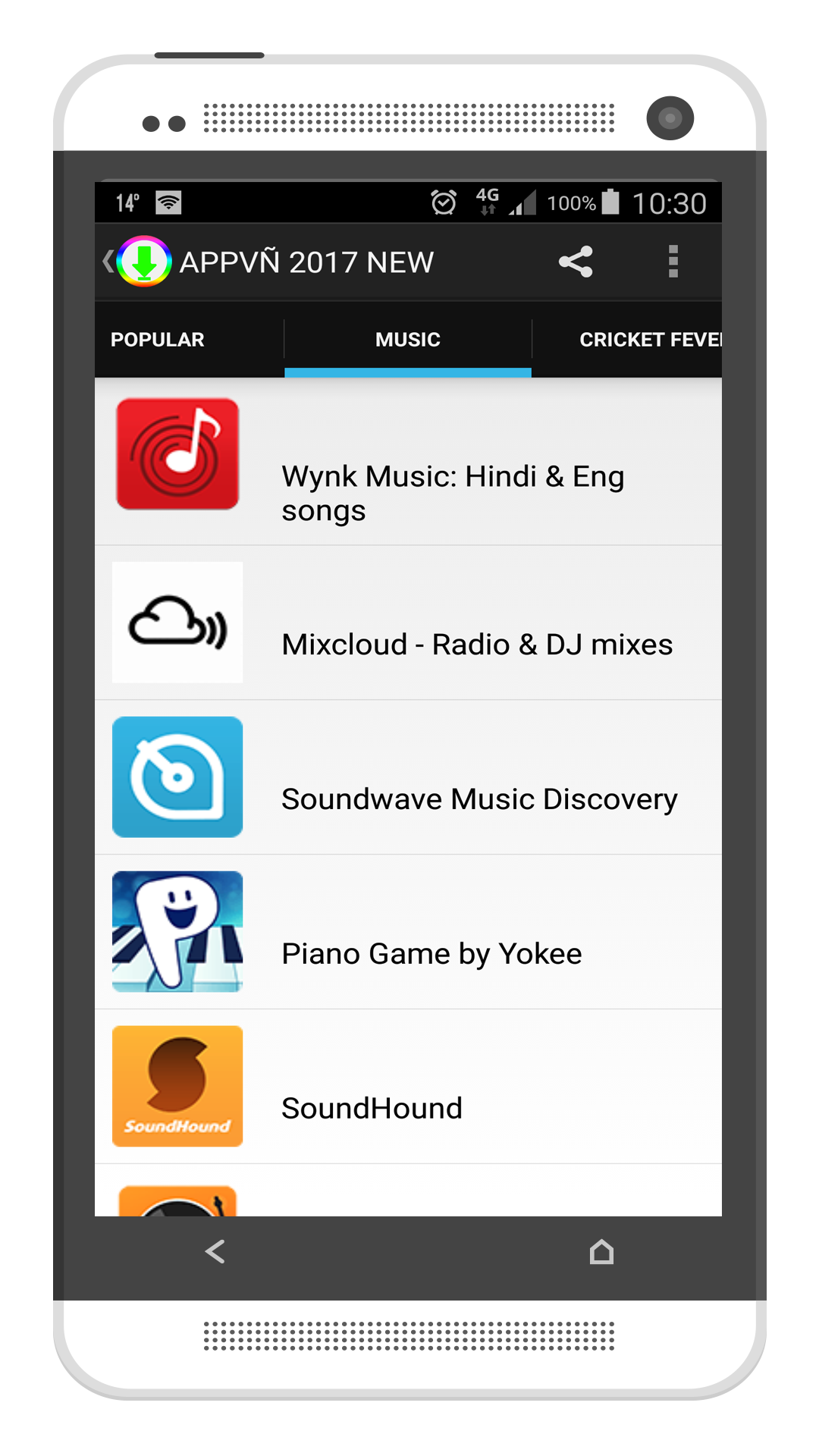Open the share options
Viewport: 819px width, 1456px height.
(576, 262)
